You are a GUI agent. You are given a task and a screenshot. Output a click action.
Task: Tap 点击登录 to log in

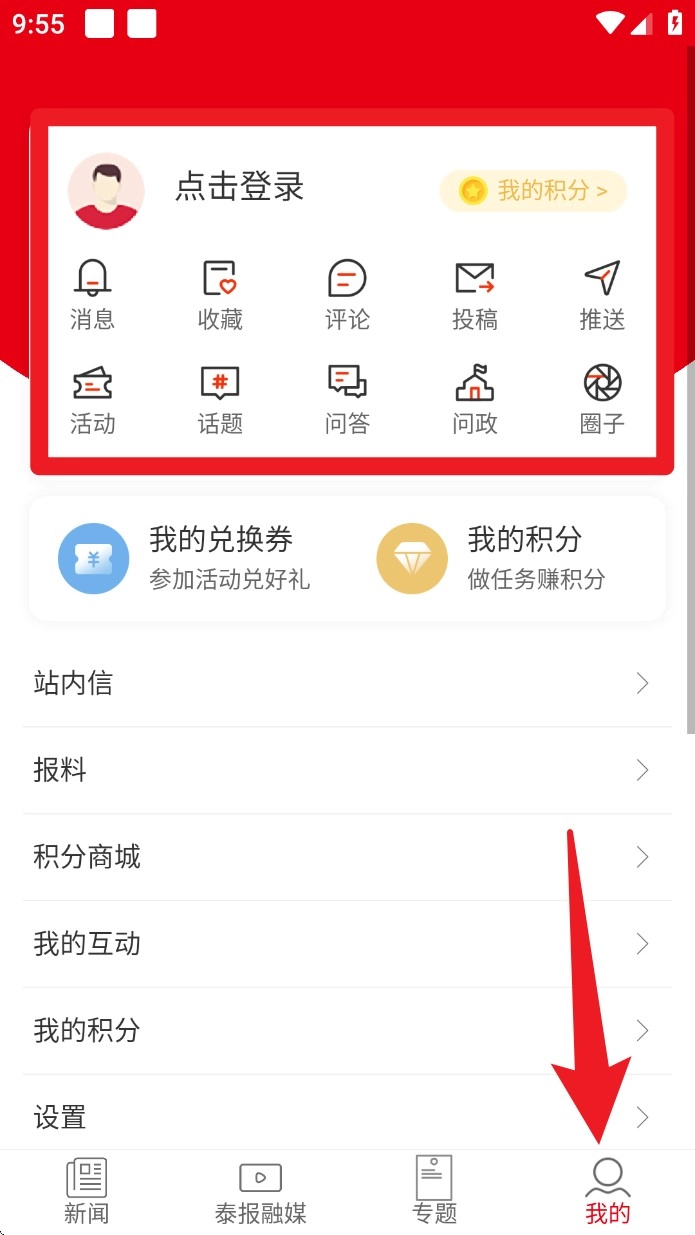click(239, 188)
